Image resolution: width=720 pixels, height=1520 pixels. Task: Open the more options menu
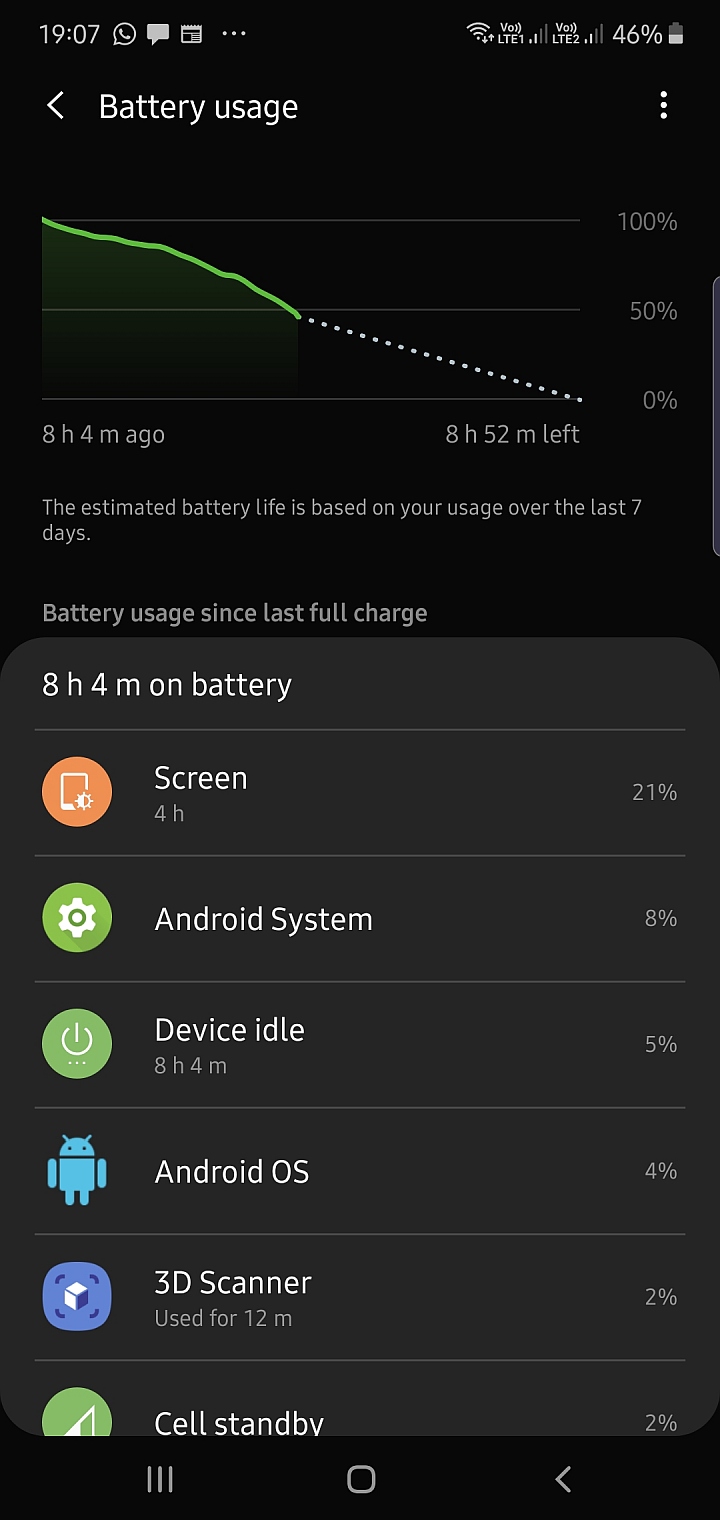663,106
